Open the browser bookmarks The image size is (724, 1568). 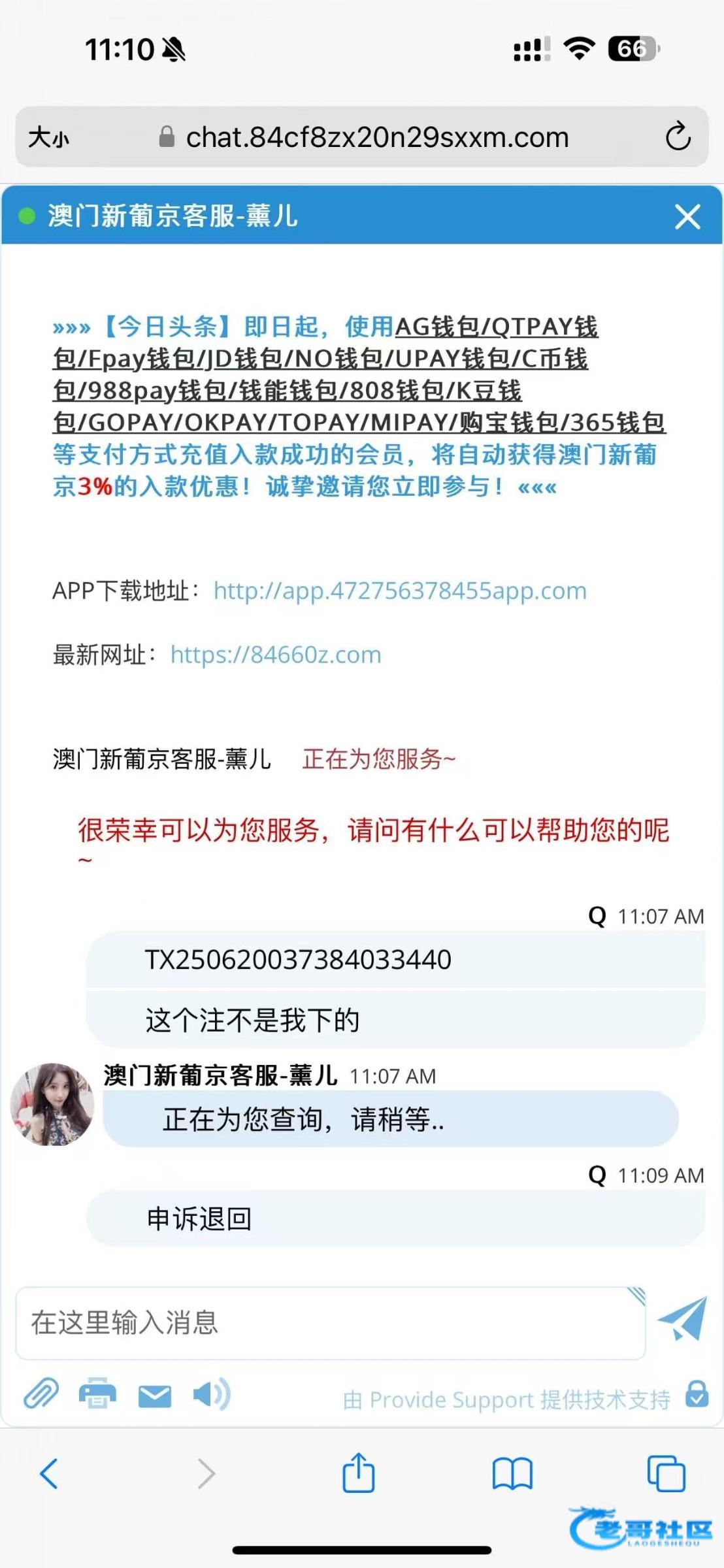point(512,1474)
